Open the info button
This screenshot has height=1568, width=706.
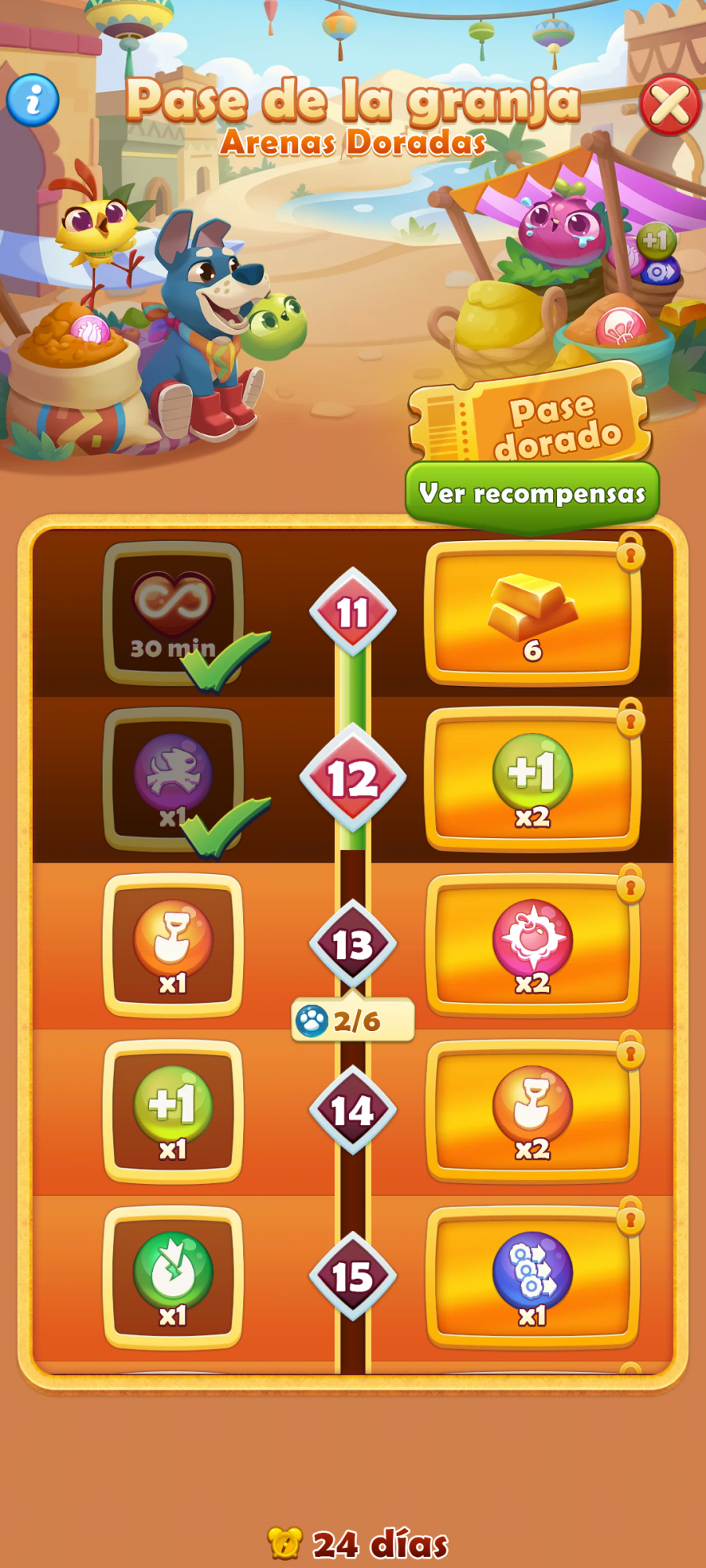tap(33, 100)
